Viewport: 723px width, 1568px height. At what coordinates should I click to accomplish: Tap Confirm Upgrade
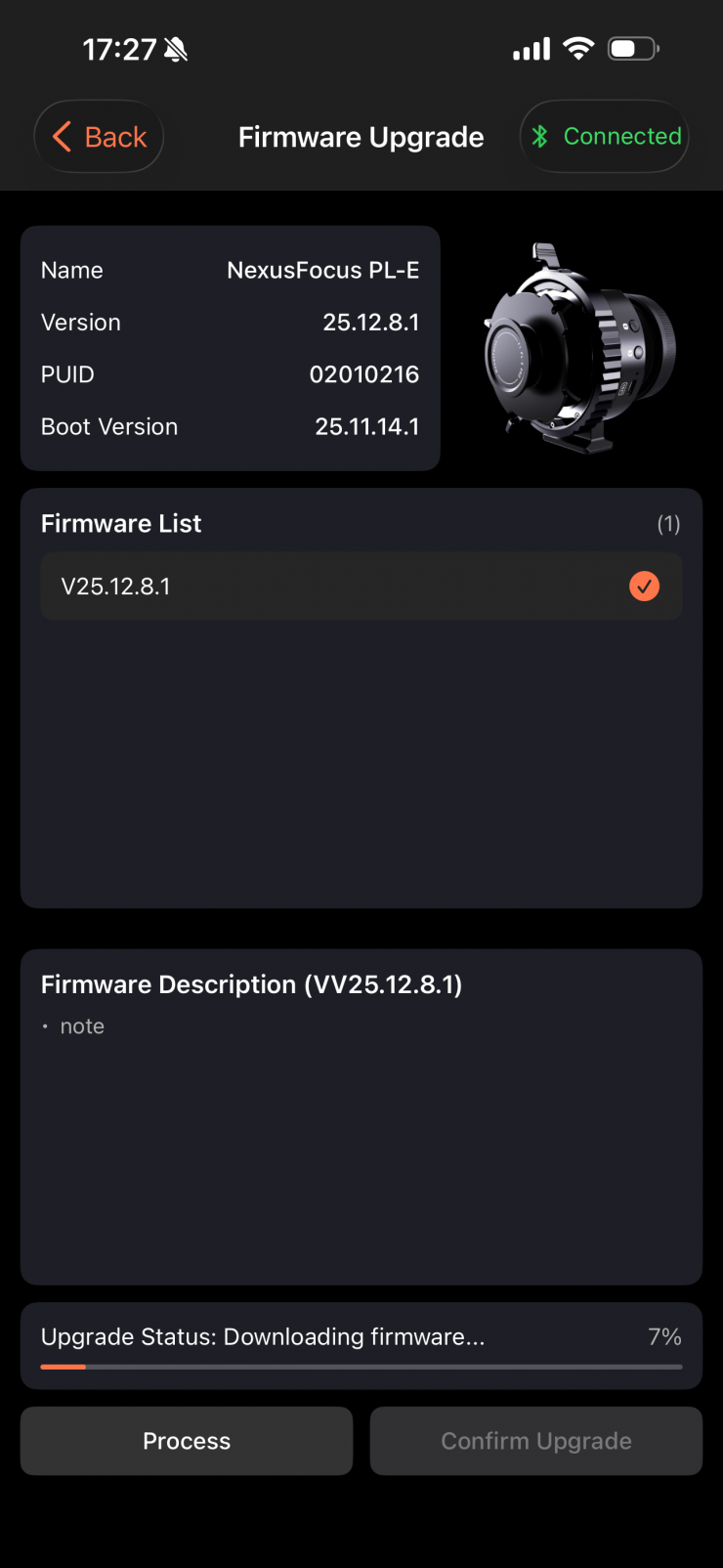point(535,1441)
